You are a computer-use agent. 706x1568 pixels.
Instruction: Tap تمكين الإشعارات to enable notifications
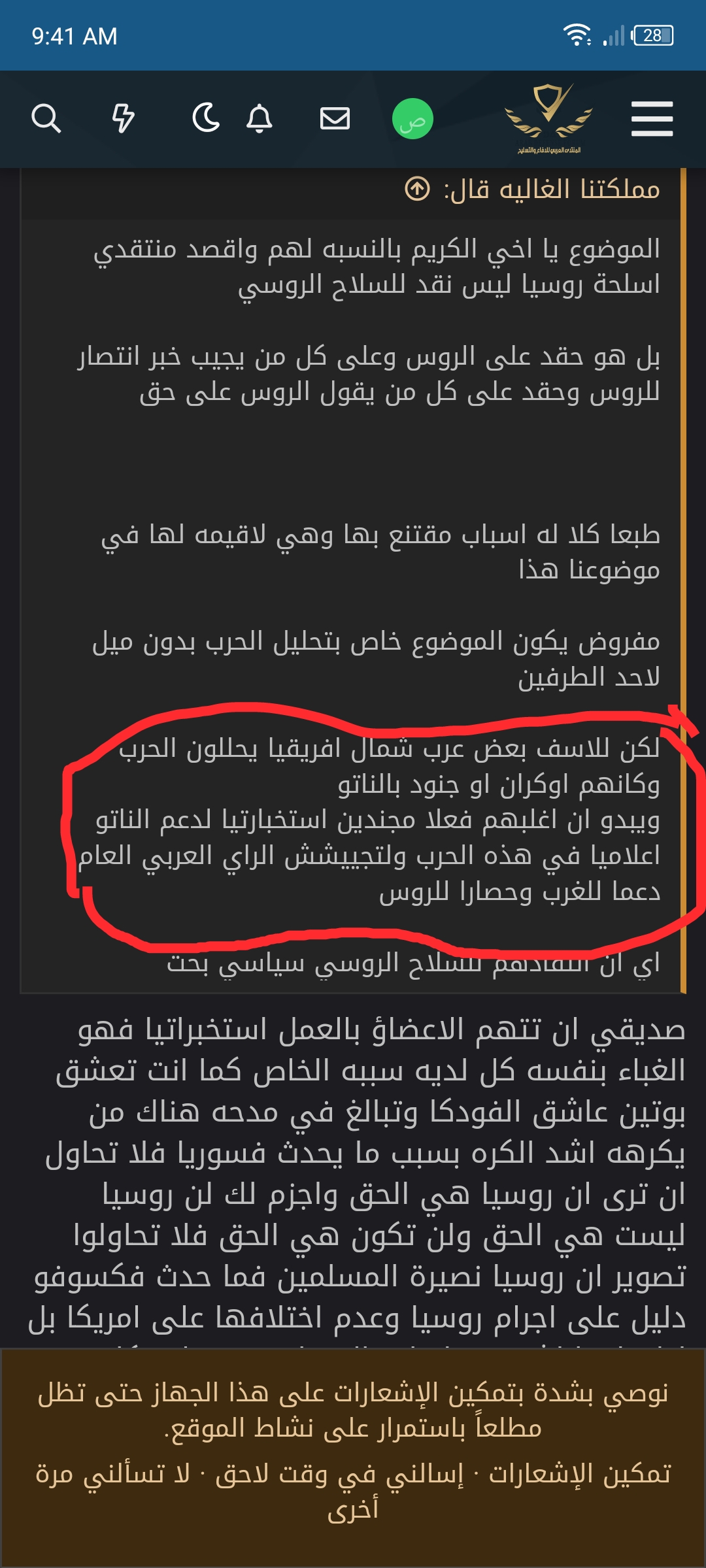(x=580, y=1475)
